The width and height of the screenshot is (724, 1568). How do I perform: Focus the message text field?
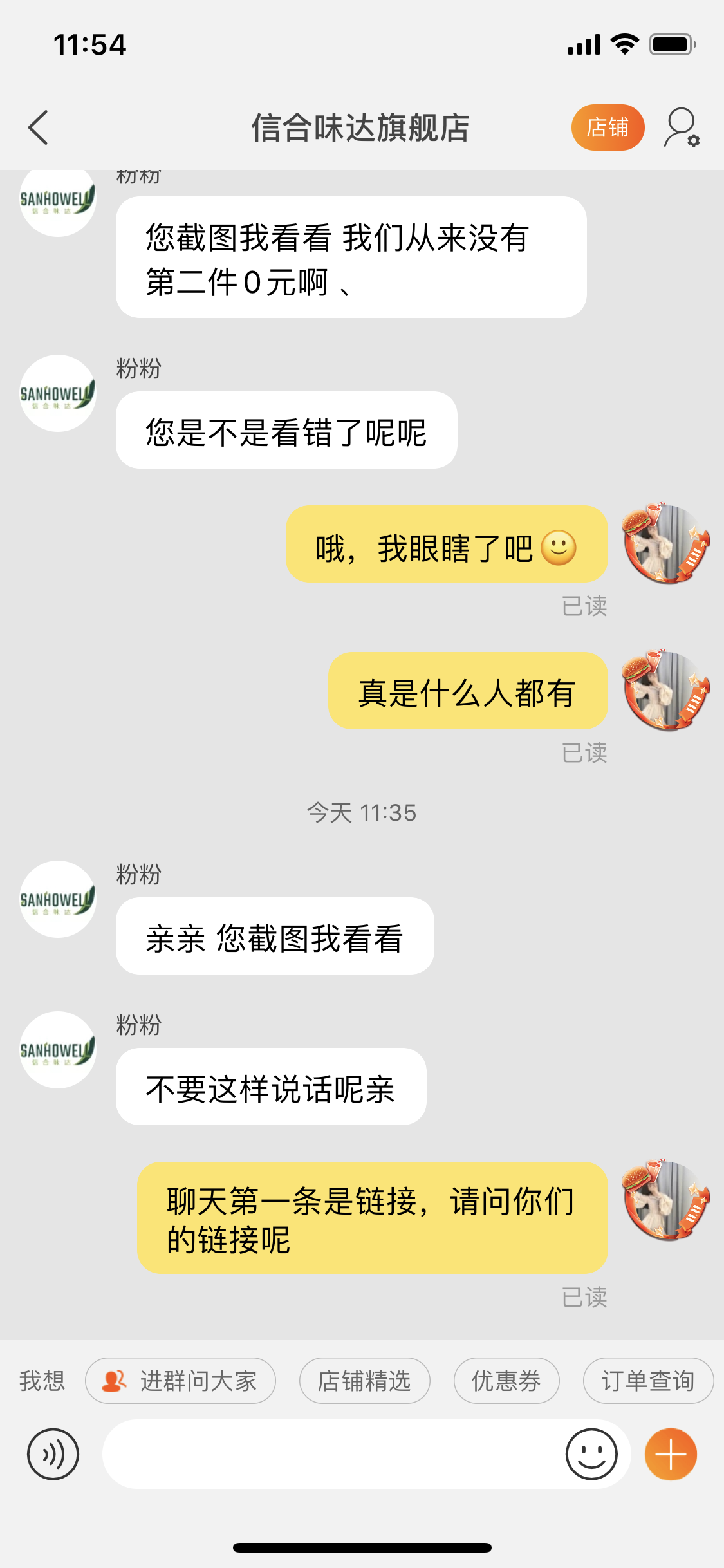(x=331, y=1454)
